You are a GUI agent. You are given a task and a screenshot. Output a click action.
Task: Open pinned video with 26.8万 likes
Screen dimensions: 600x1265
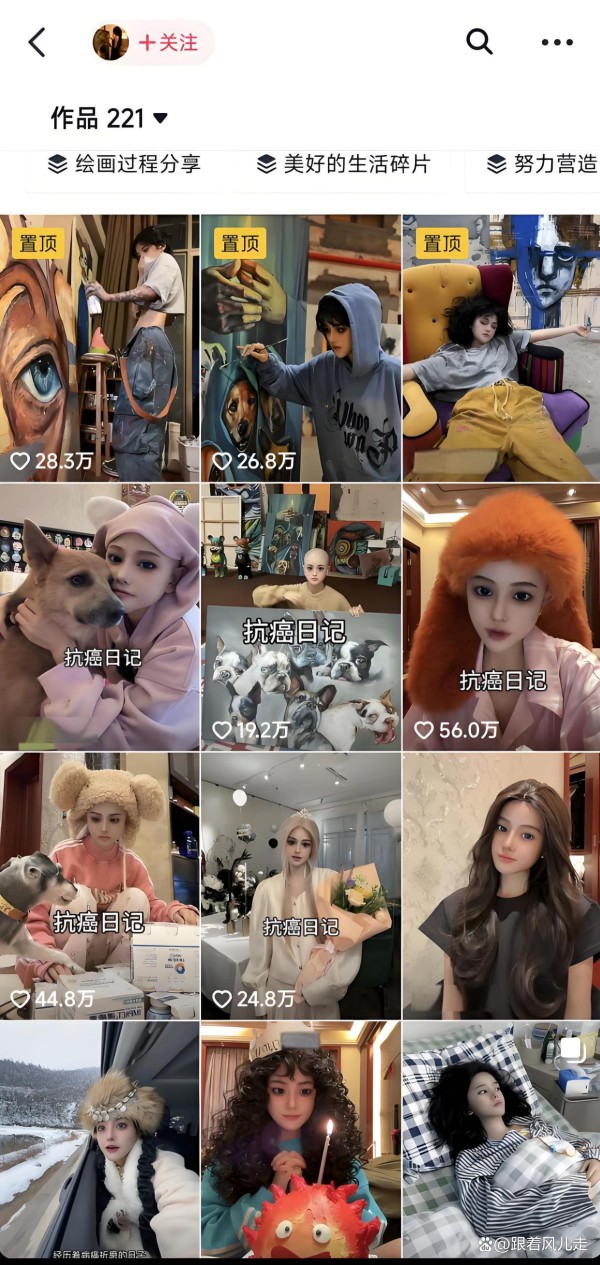click(300, 348)
